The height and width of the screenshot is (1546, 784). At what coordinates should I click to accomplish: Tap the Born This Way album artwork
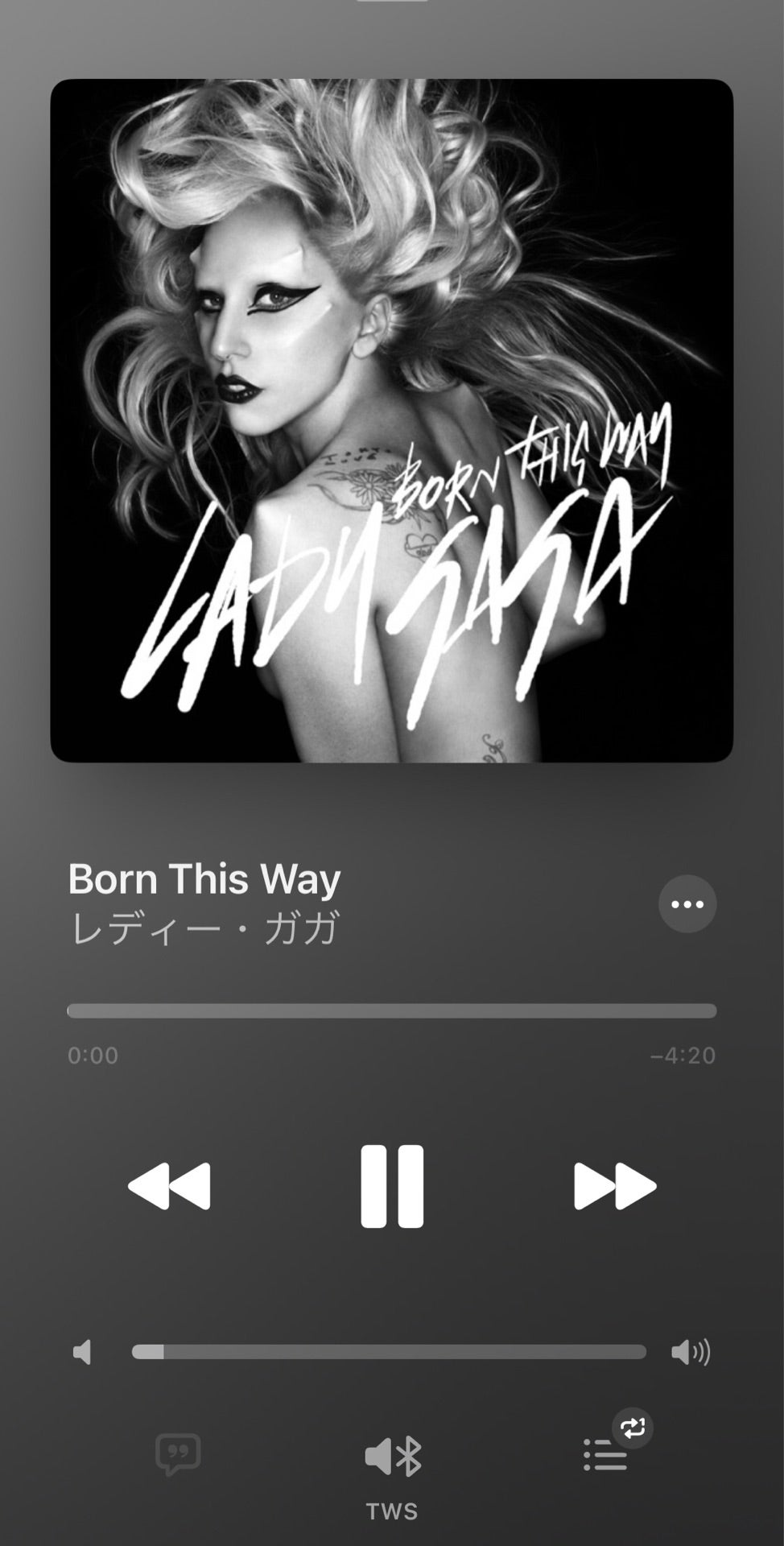coord(392,420)
